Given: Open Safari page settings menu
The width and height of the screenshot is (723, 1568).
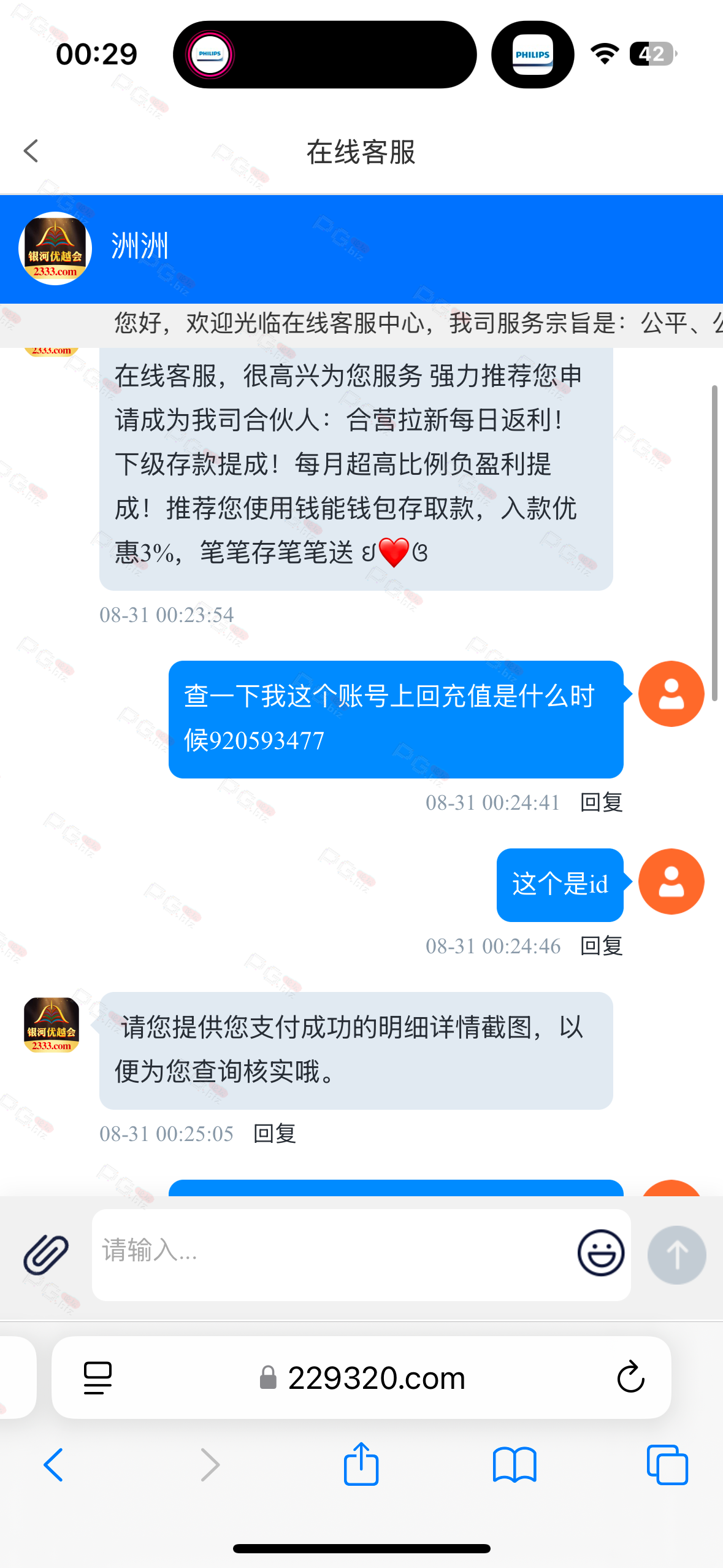Looking at the screenshot, I should tap(98, 1378).
